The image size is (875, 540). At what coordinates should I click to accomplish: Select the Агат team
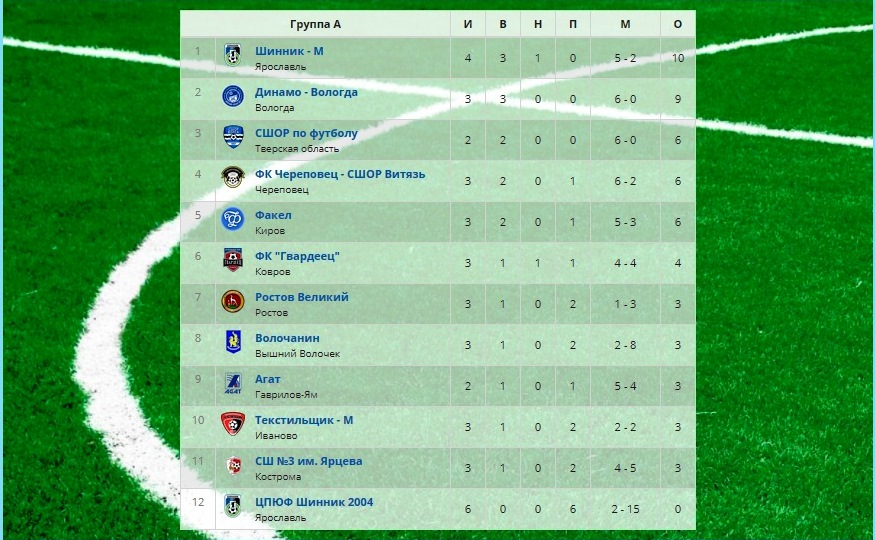click(x=268, y=379)
